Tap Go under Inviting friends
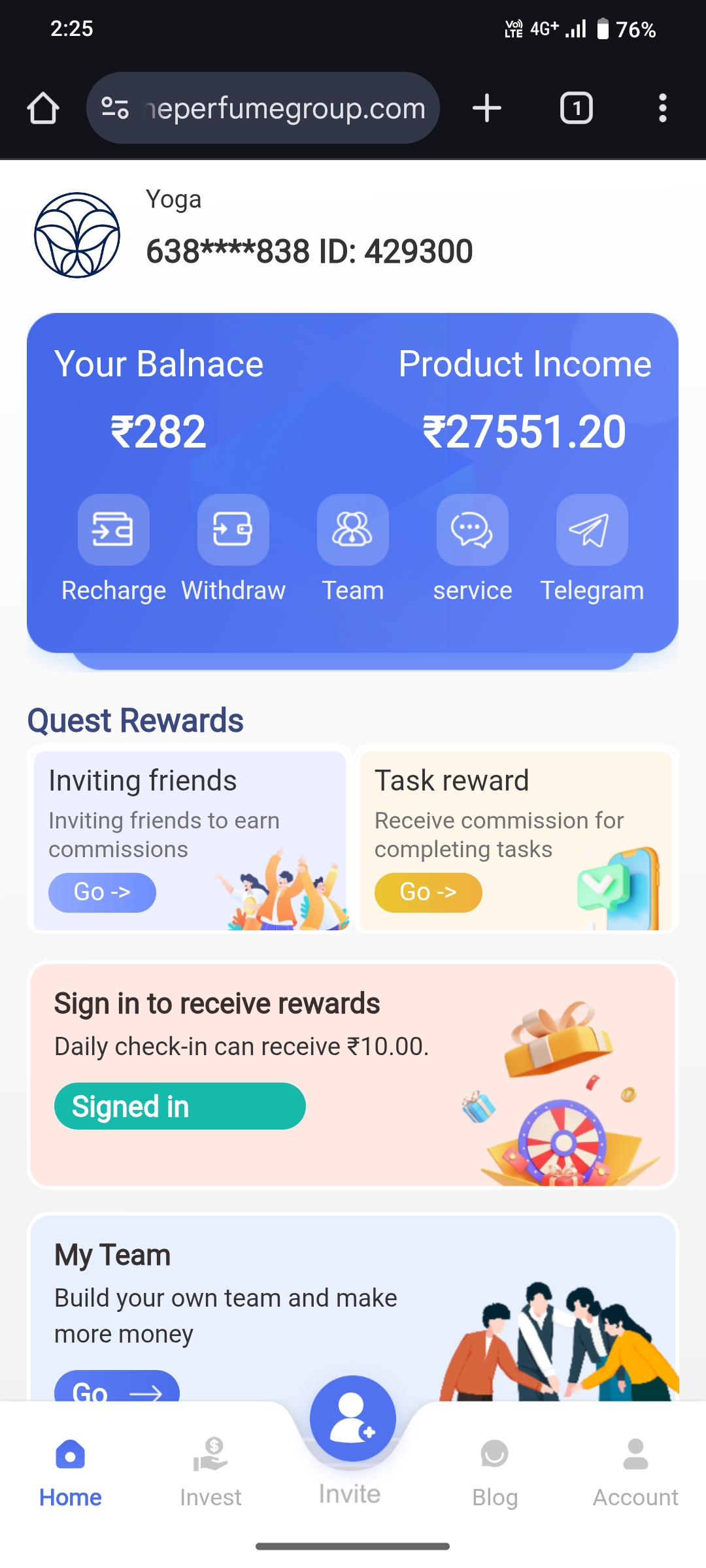 click(x=102, y=892)
